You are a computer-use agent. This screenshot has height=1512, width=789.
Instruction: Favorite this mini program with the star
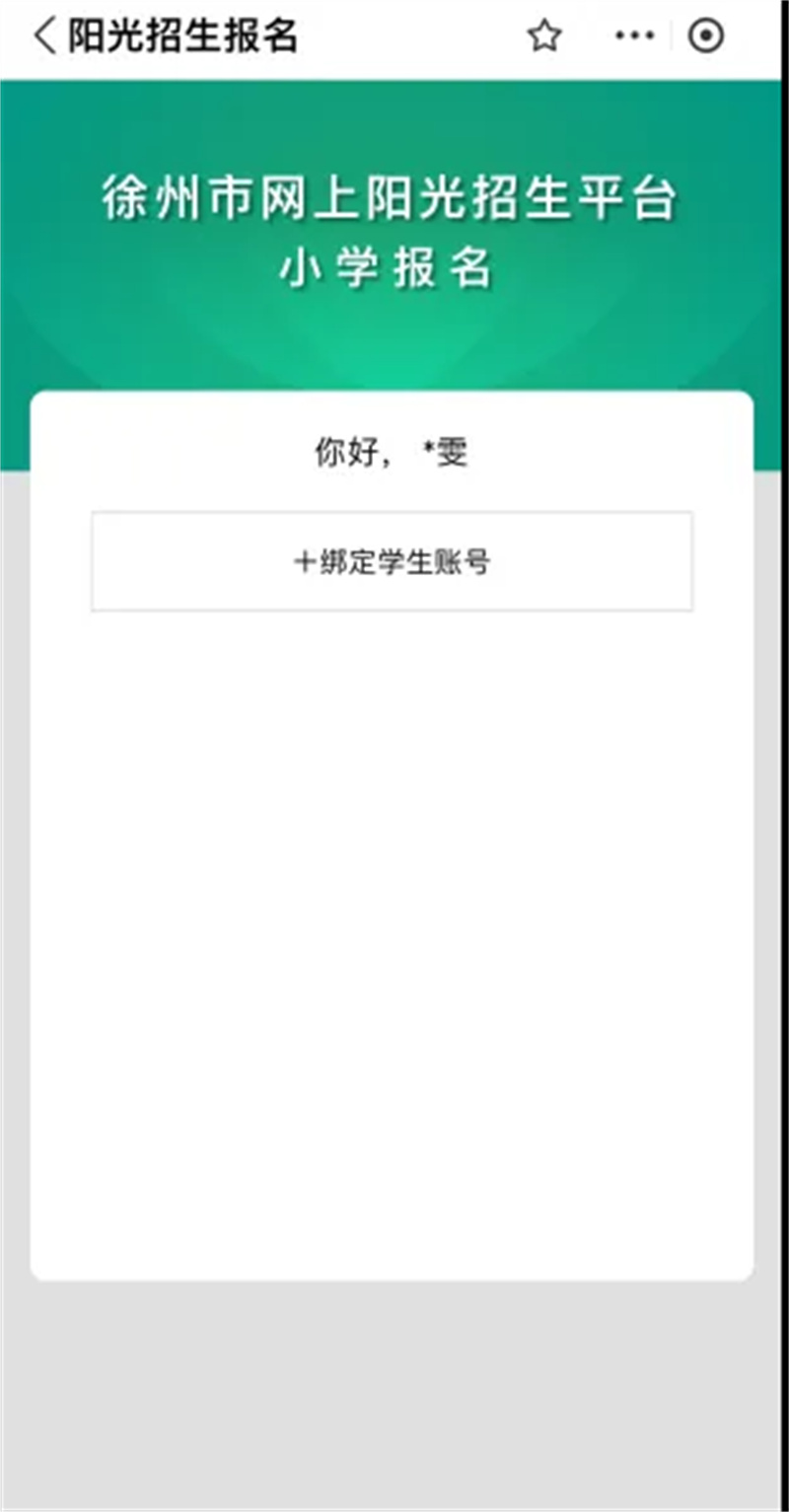(x=543, y=36)
